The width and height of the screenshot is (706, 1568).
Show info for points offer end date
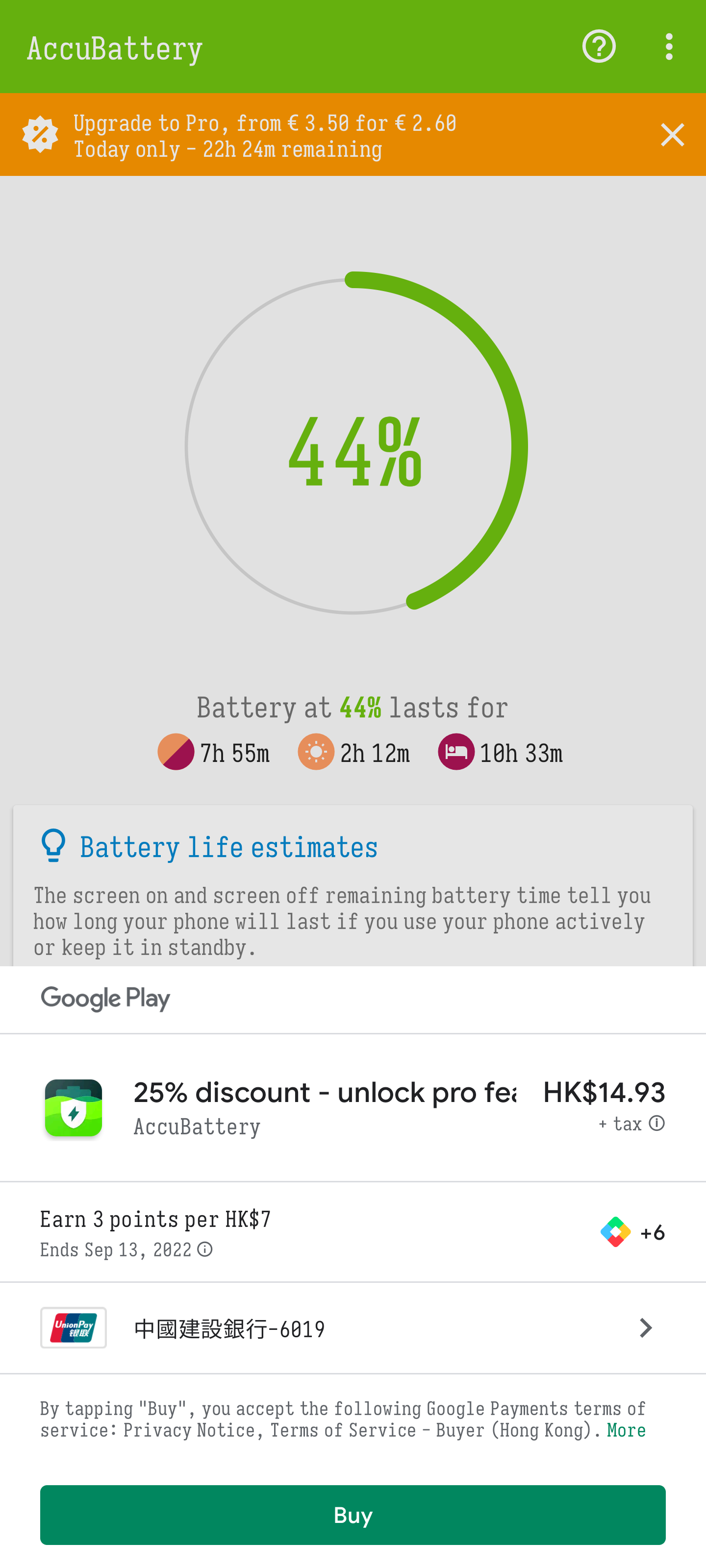[205, 1249]
